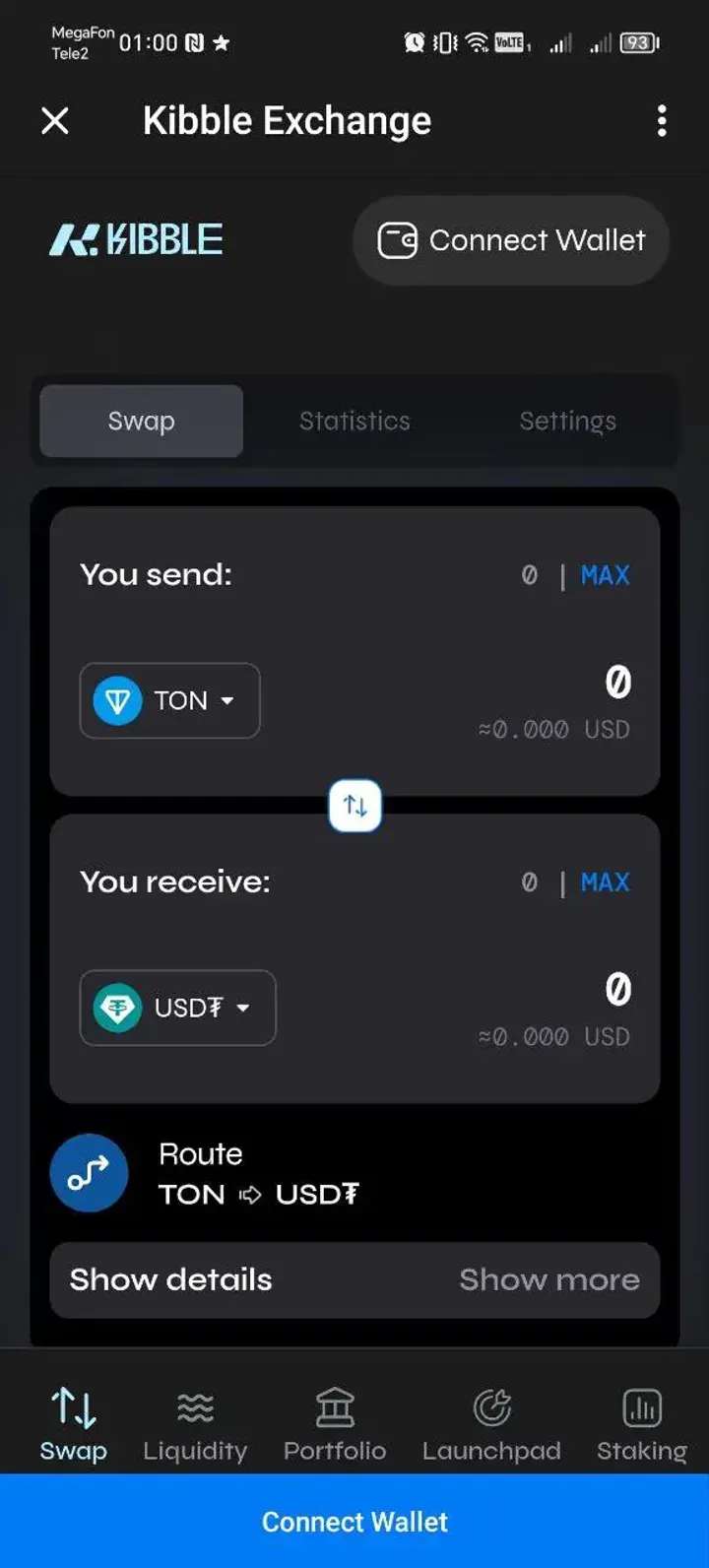
Task: Swap token direction with arrows button
Action: point(354,805)
